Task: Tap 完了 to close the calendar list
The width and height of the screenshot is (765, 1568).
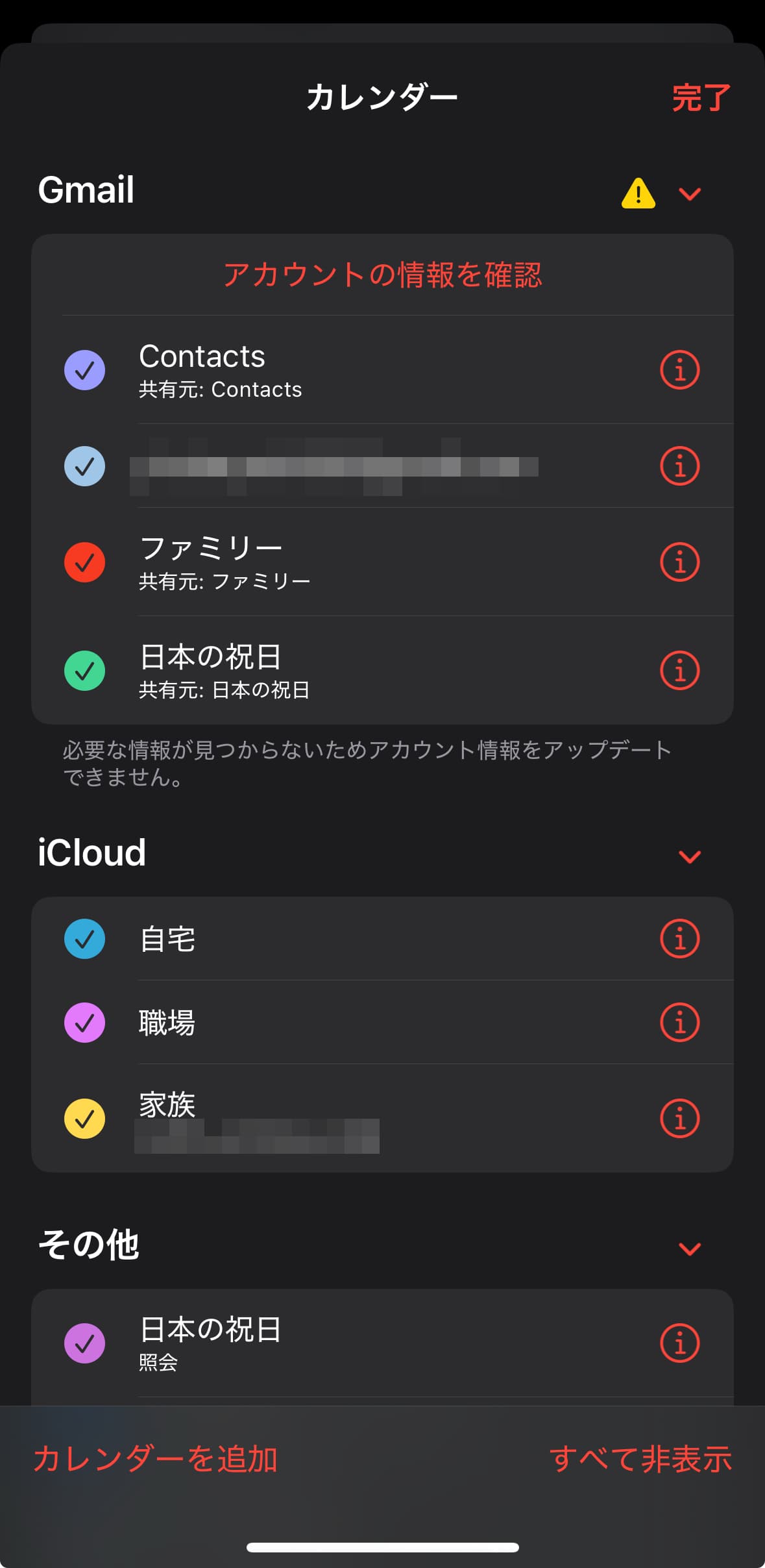Action: (x=701, y=98)
